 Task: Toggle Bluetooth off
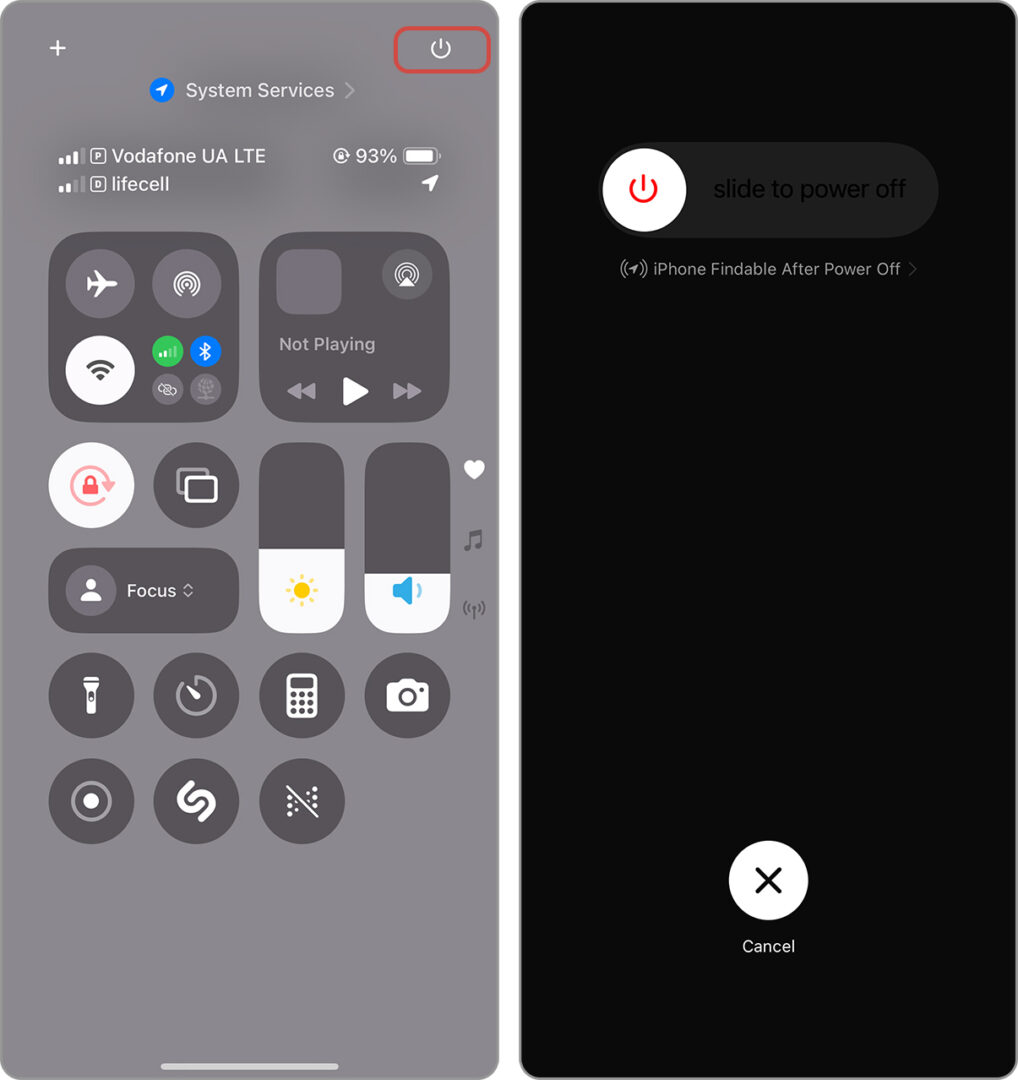click(x=206, y=351)
